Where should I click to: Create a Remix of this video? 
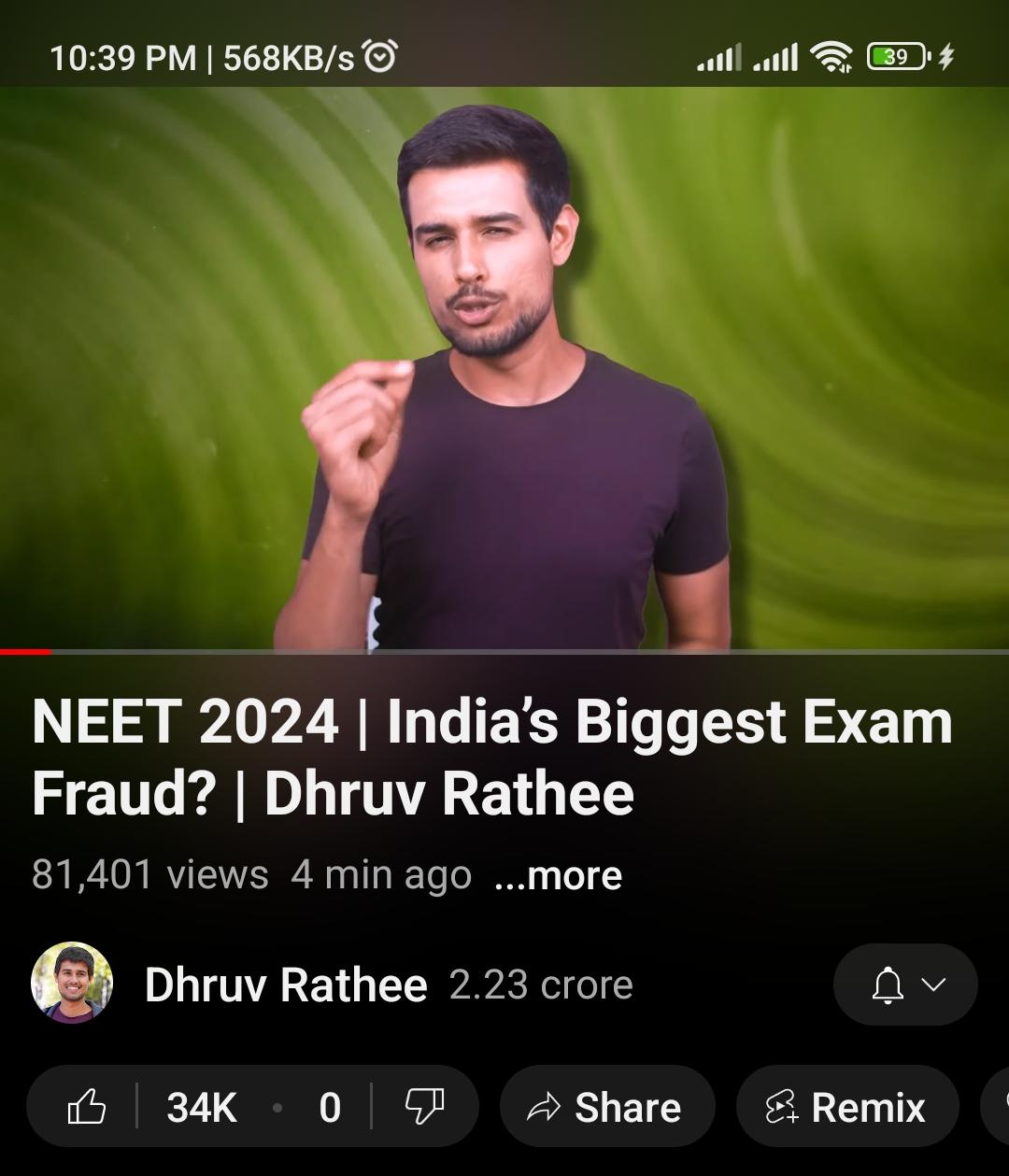click(x=847, y=1108)
